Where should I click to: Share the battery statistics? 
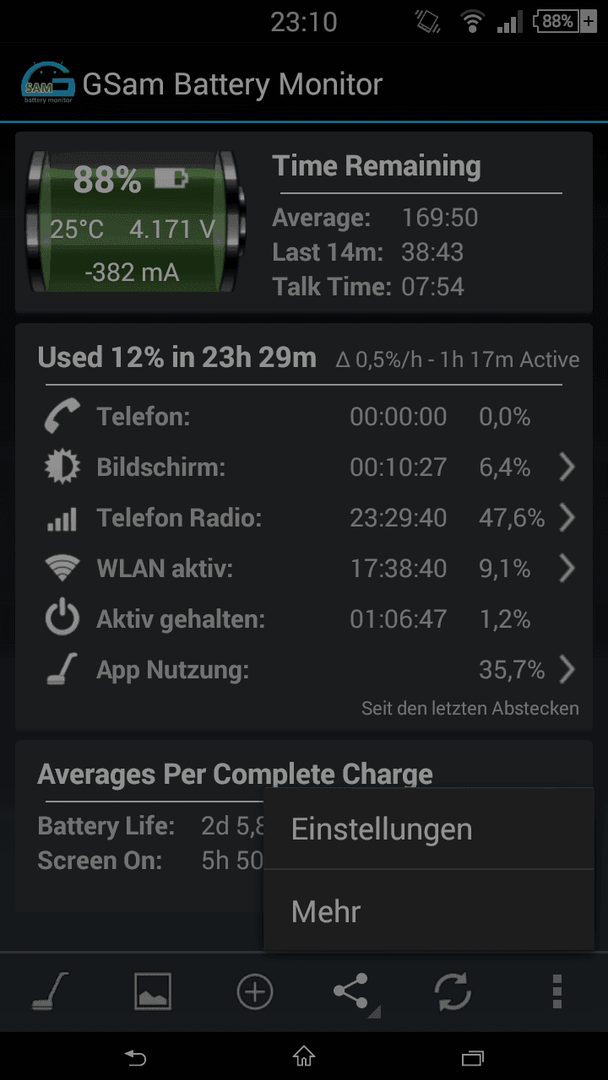pyautogui.click(x=353, y=992)
